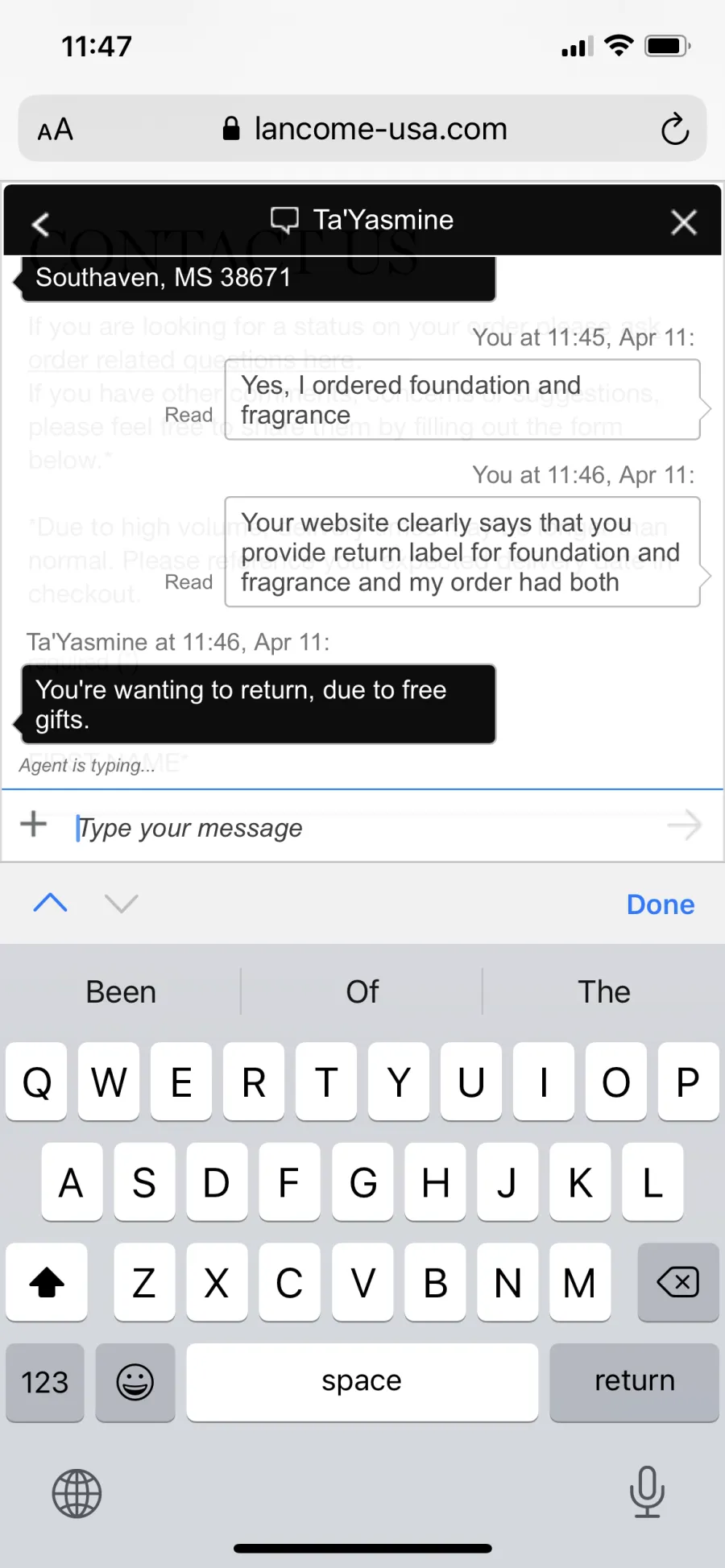Start dictation with the microphone
725x1568 pixels.
click(646, 1491)
